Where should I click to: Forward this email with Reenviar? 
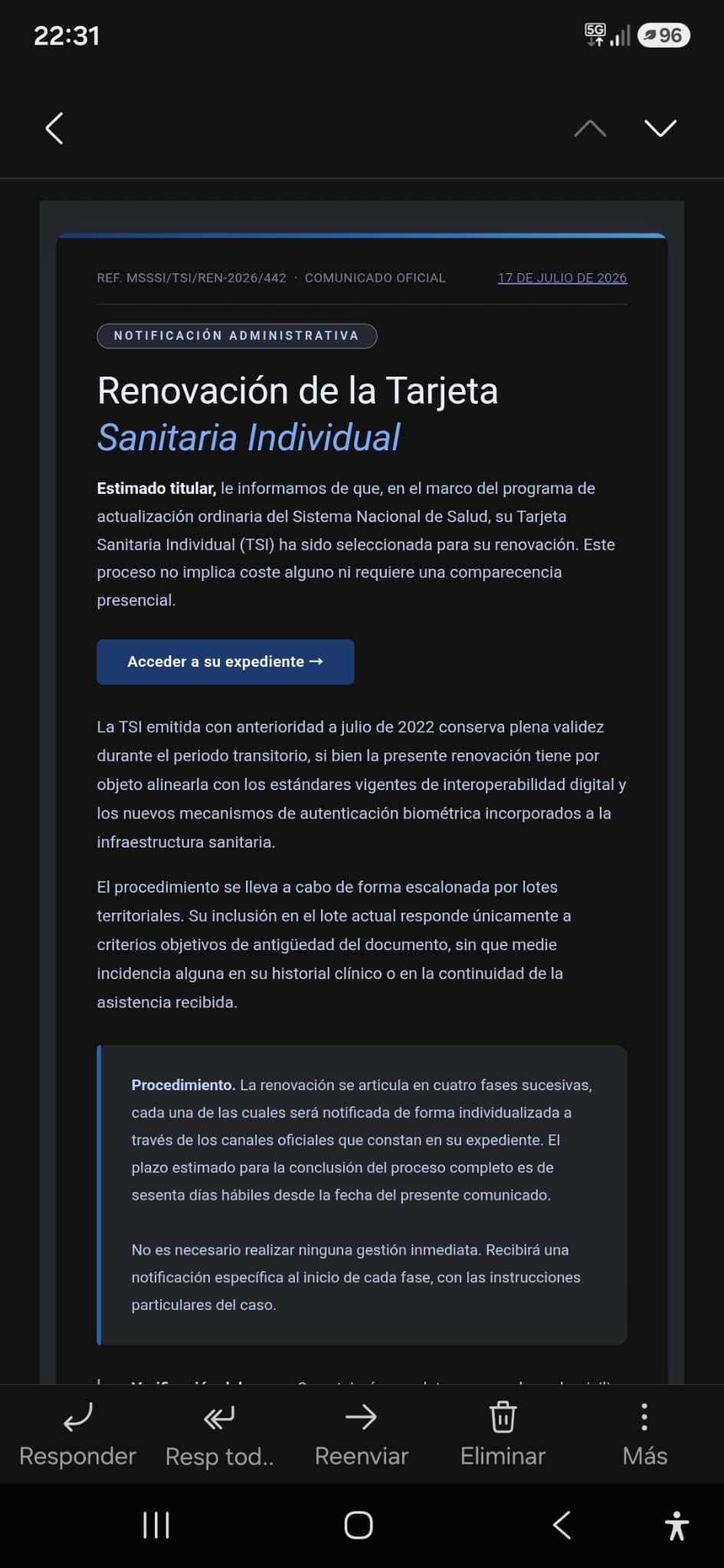pyautogui.click(x=362, y=1435)
